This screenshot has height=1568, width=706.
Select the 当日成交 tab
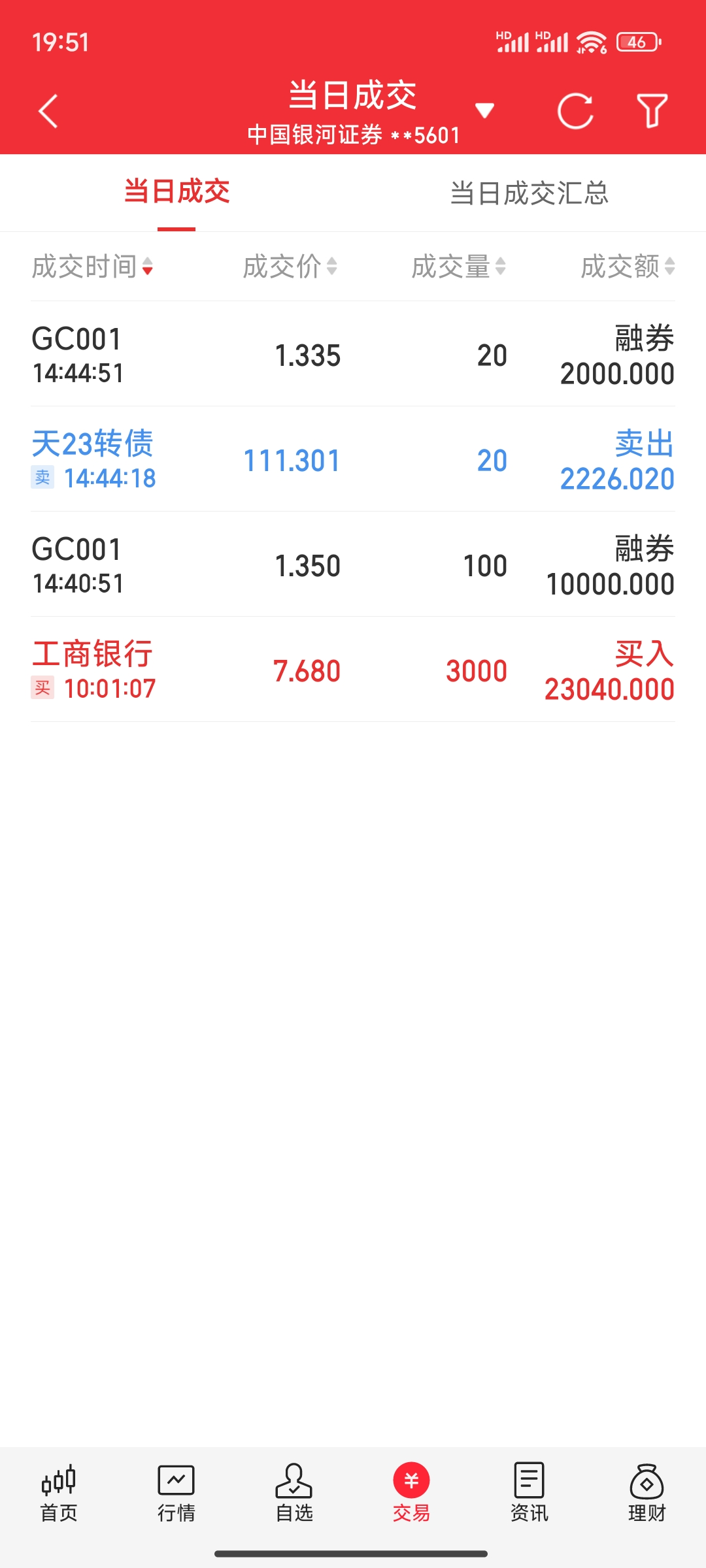[x=176, y=192]
